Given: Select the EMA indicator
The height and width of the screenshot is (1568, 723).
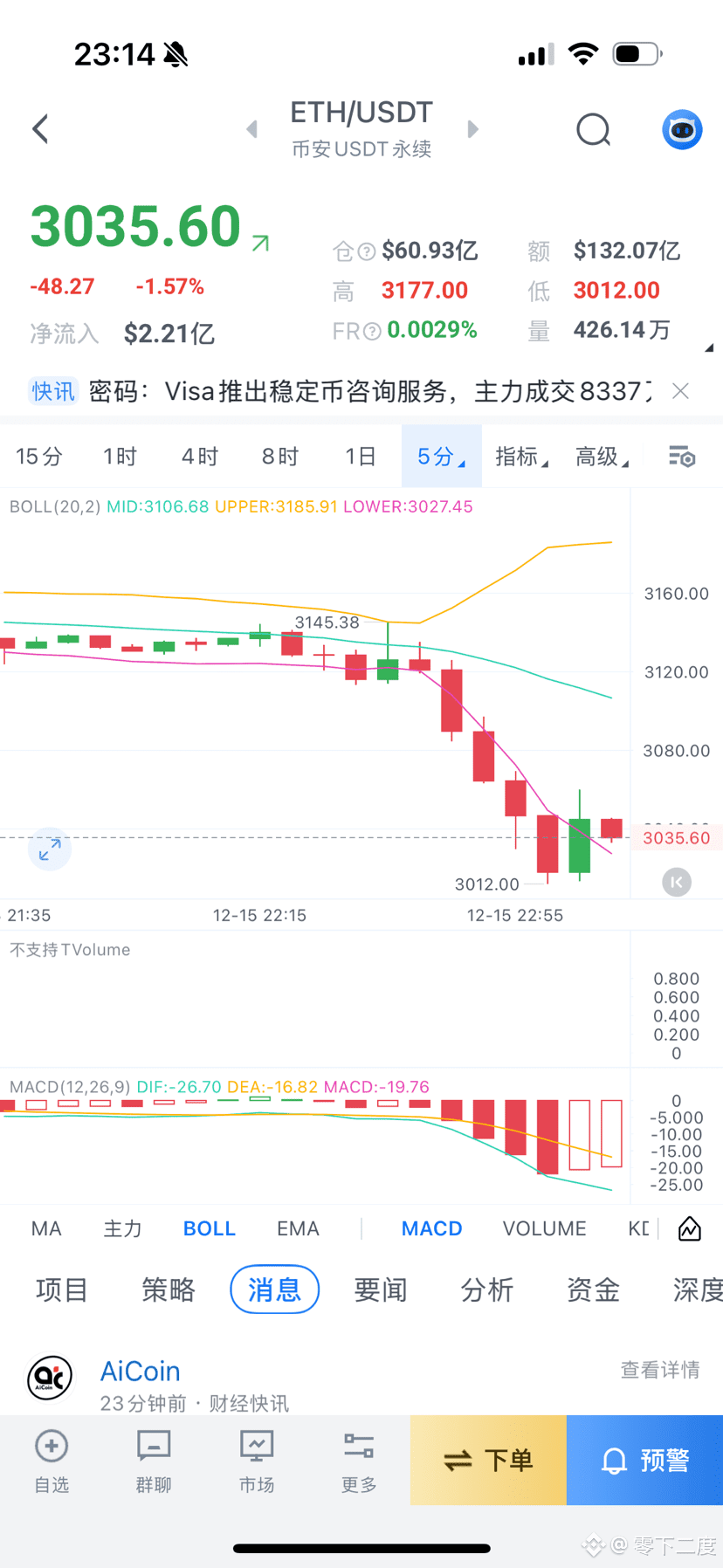Looking at the screenshot, I should [x=298, y=1228].
